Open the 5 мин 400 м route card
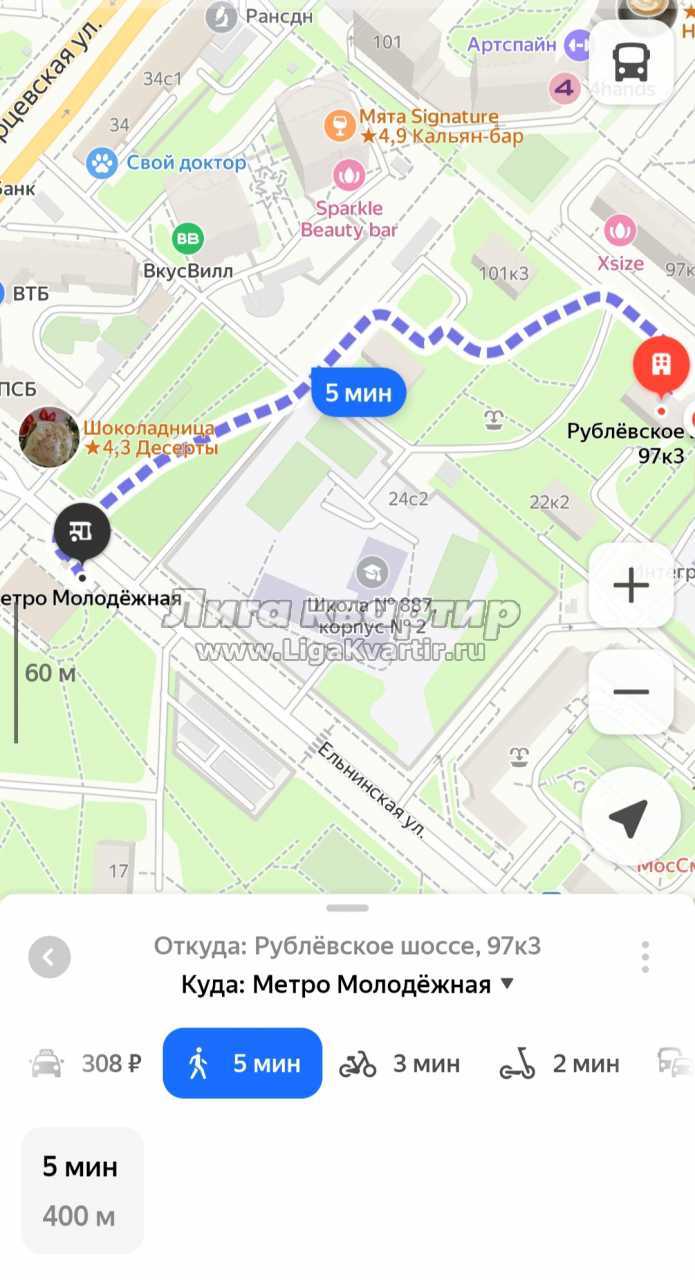The image size is (695, 1280). [x=82, y=1190]
